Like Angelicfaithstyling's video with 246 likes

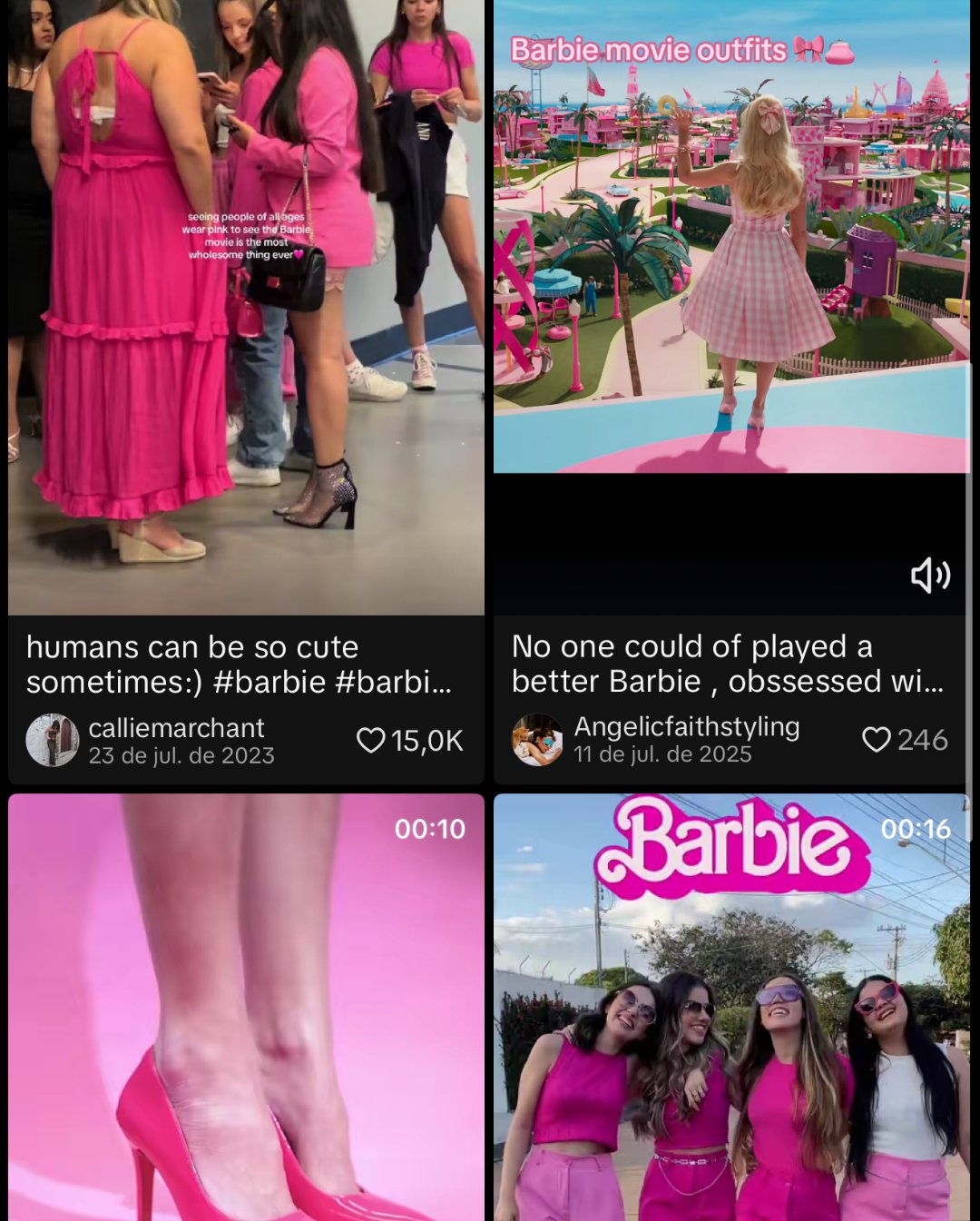pyautogui.click(x=876, y=740)
